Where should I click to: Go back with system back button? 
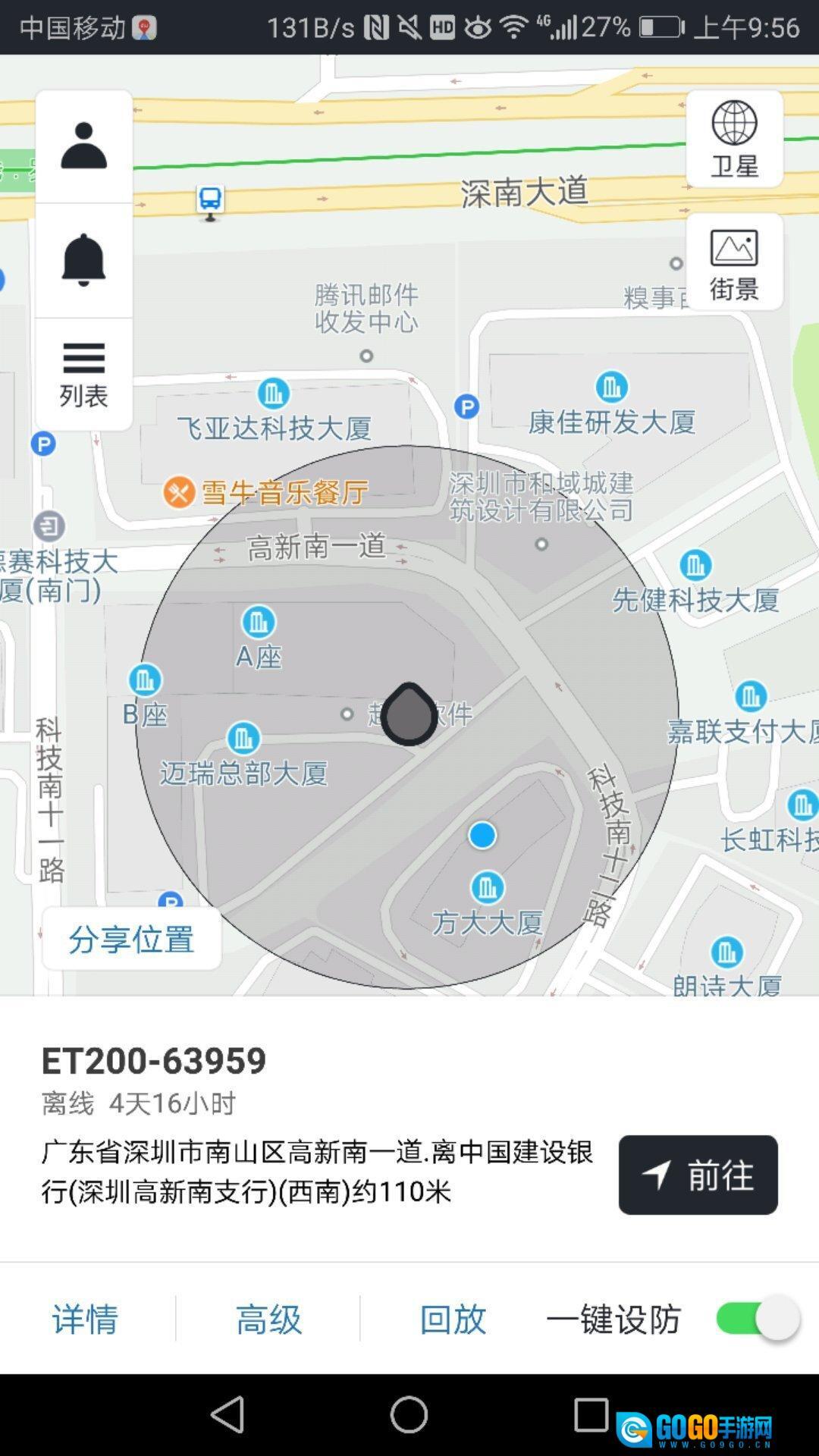pos(227,1415)
